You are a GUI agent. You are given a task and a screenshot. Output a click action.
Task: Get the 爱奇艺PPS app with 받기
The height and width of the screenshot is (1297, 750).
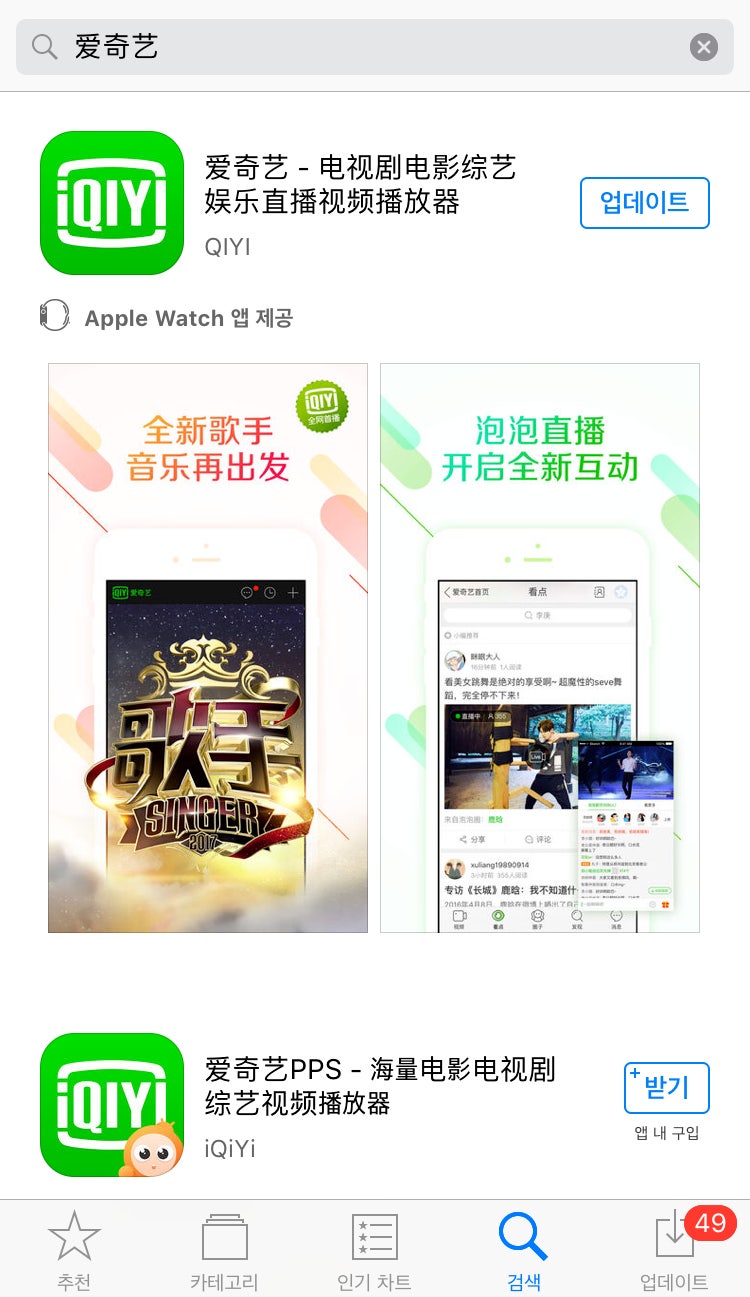click(x=667, y=1088)
